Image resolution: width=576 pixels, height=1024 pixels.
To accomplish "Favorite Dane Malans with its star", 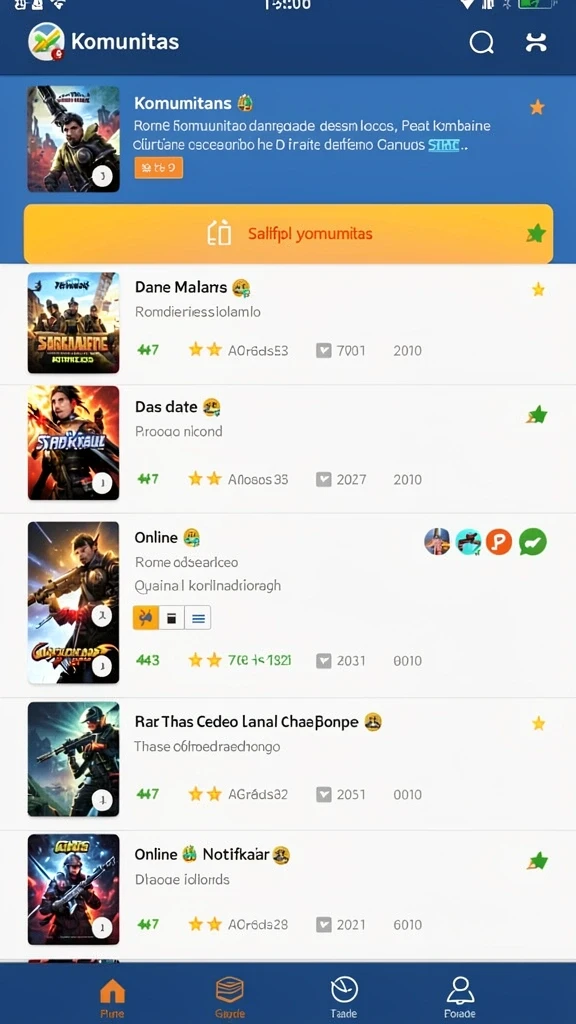I will tap(538, 289).
